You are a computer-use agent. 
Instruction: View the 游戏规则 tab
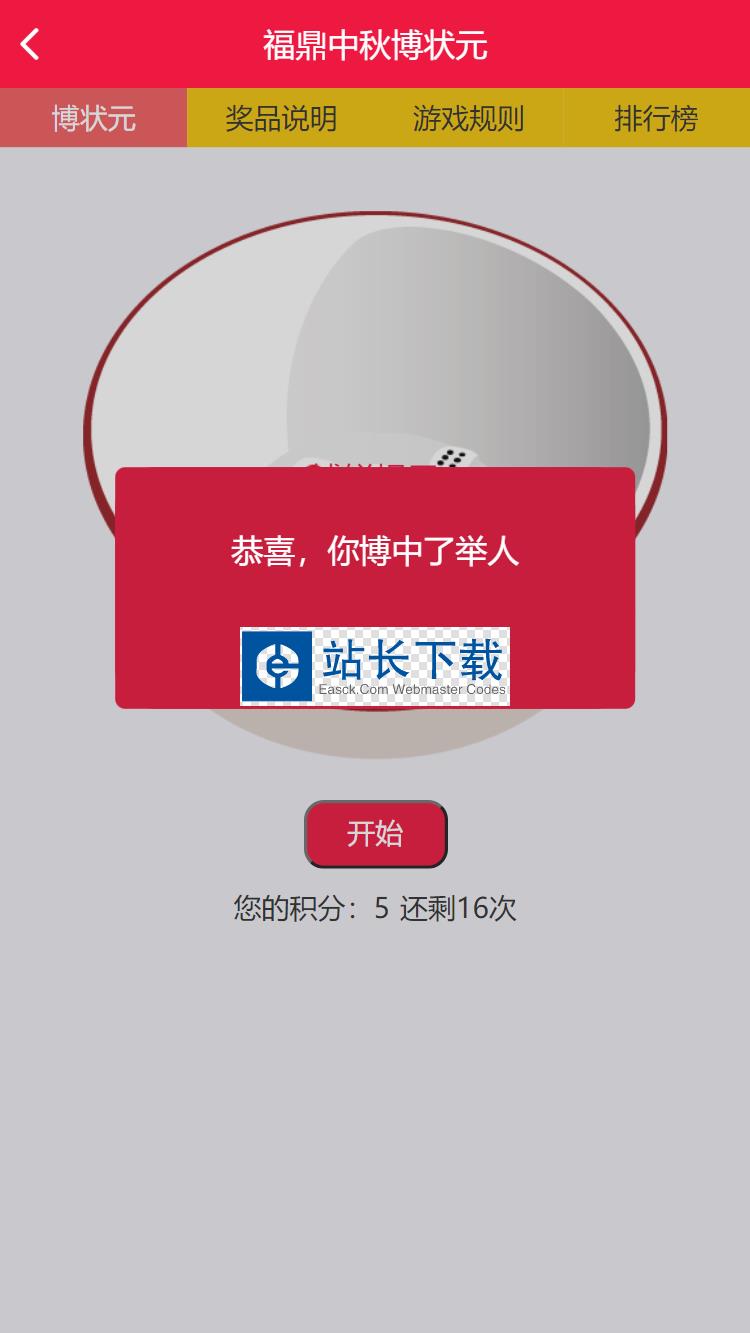click(468, 118)
